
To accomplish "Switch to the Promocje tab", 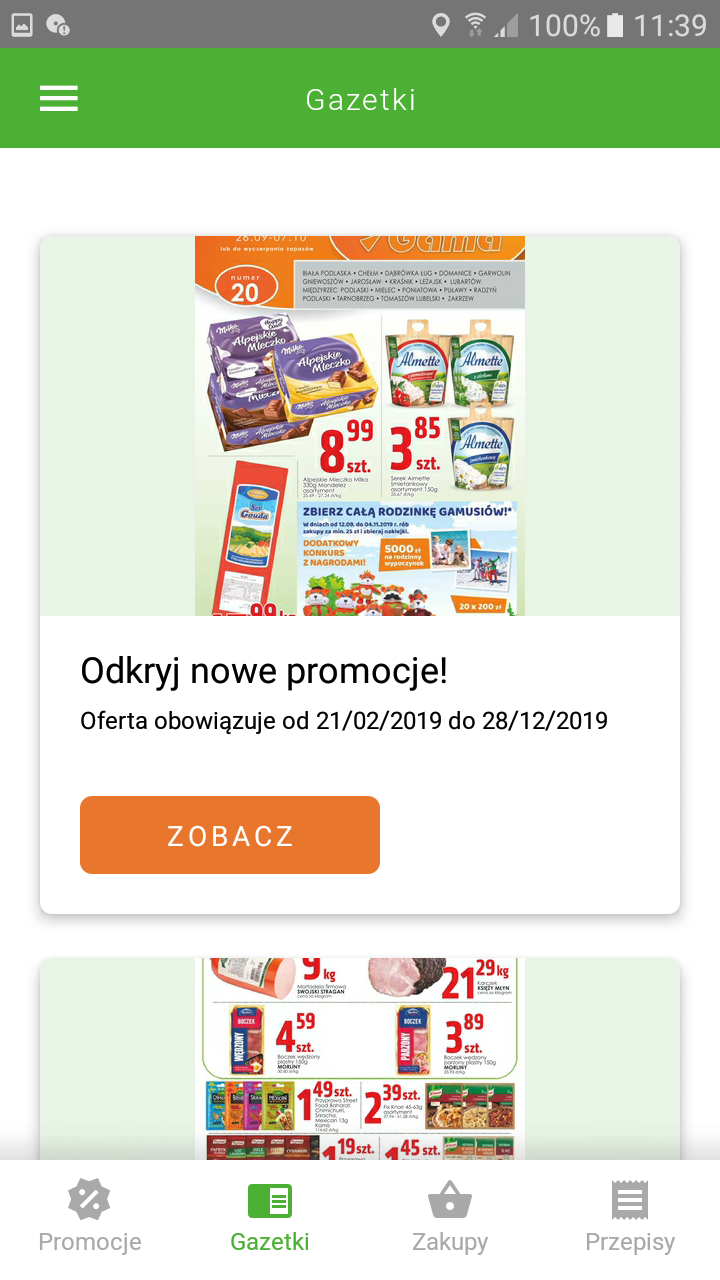I will (x=90, y=1216).
